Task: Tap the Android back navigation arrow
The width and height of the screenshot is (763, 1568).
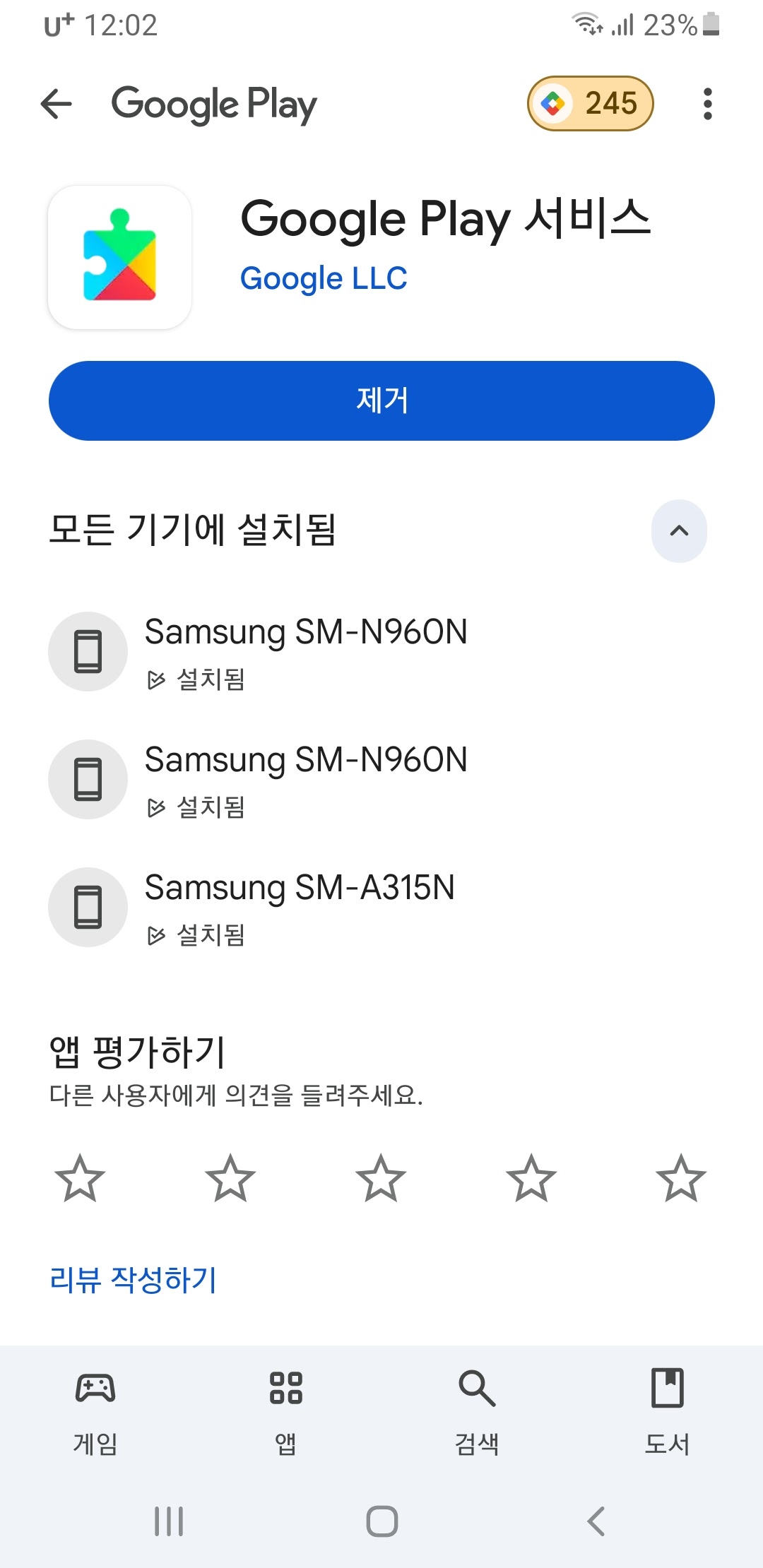Action: pos(592,1524)
